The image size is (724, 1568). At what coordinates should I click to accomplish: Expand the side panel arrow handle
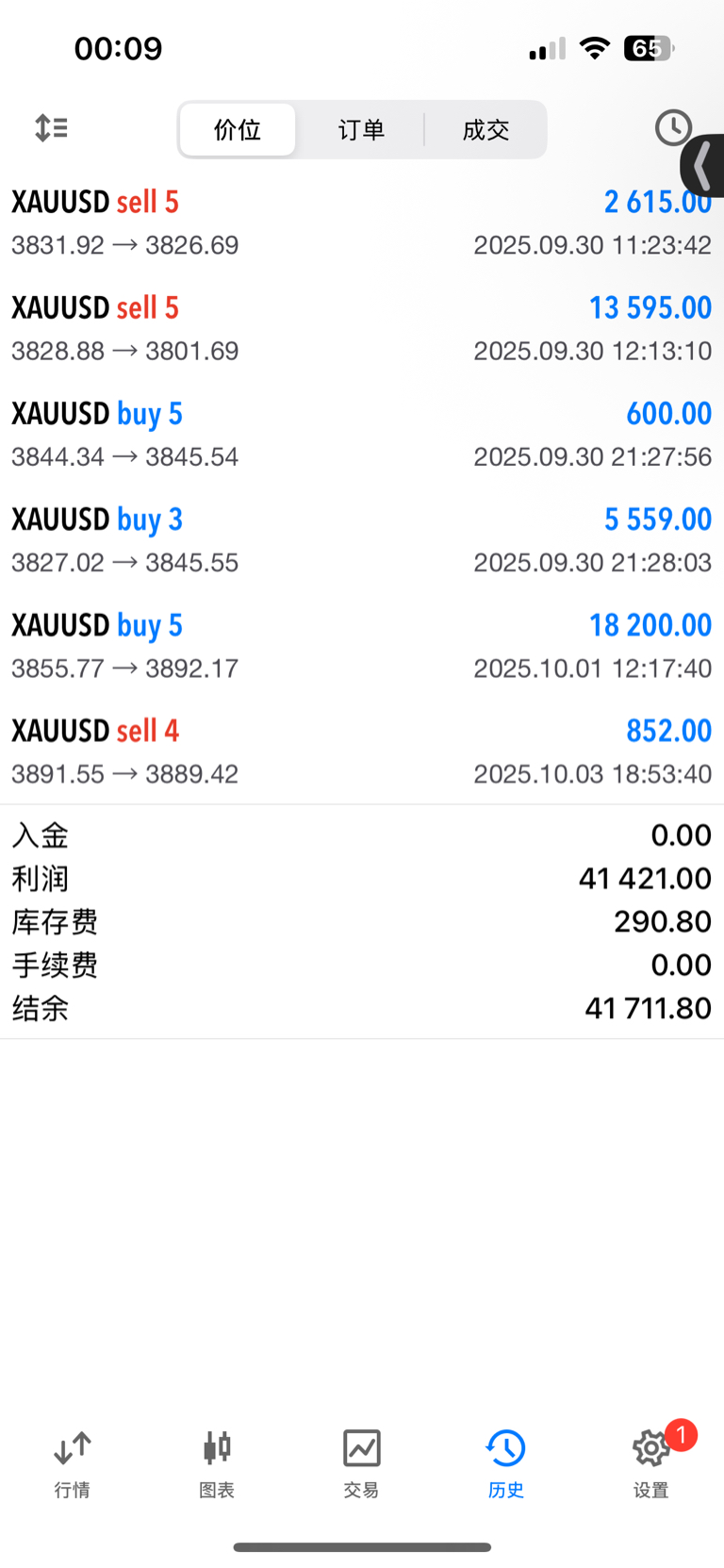(703, 167)
